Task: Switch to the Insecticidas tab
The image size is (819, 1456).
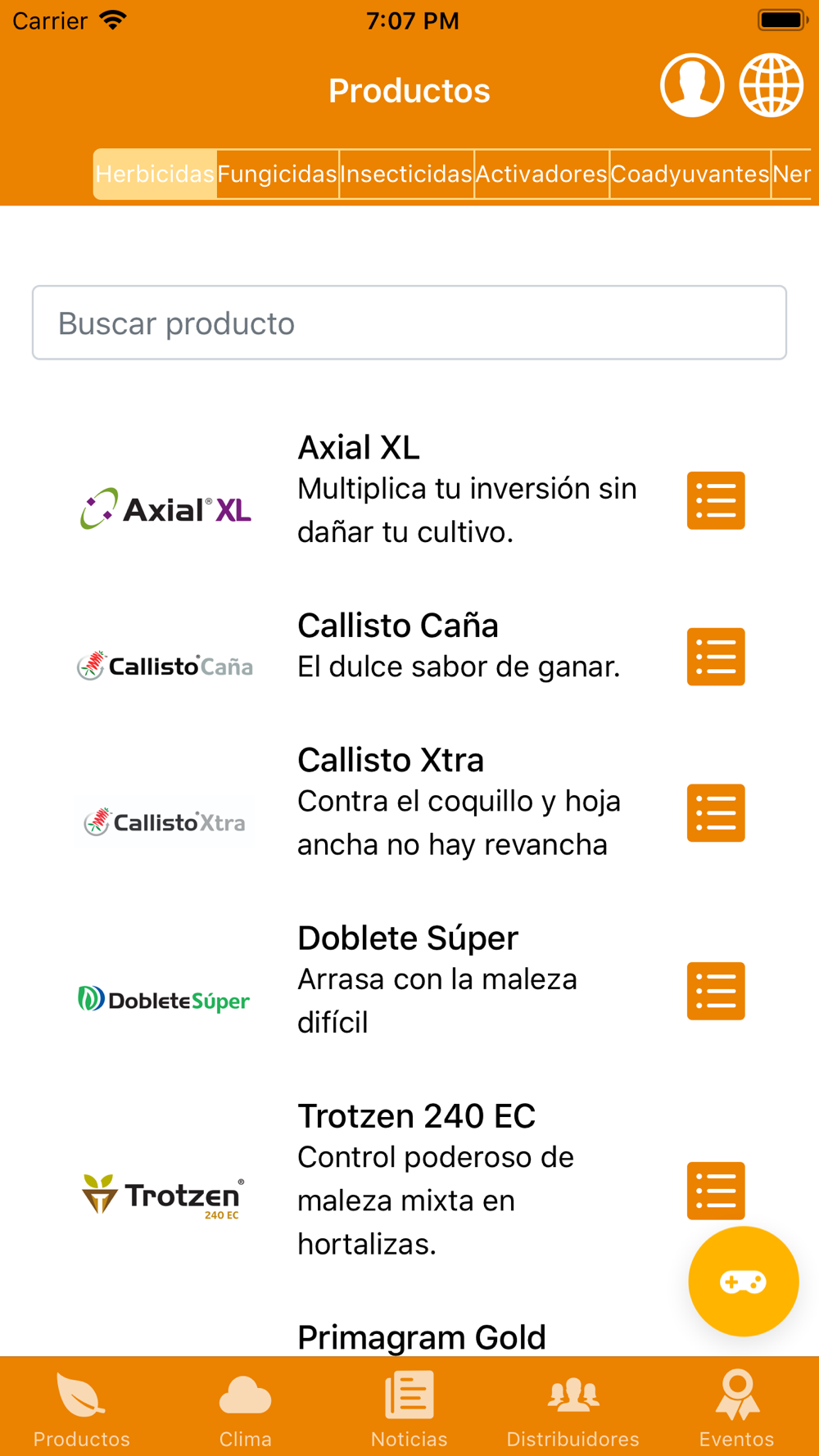Action: [407, 174]
